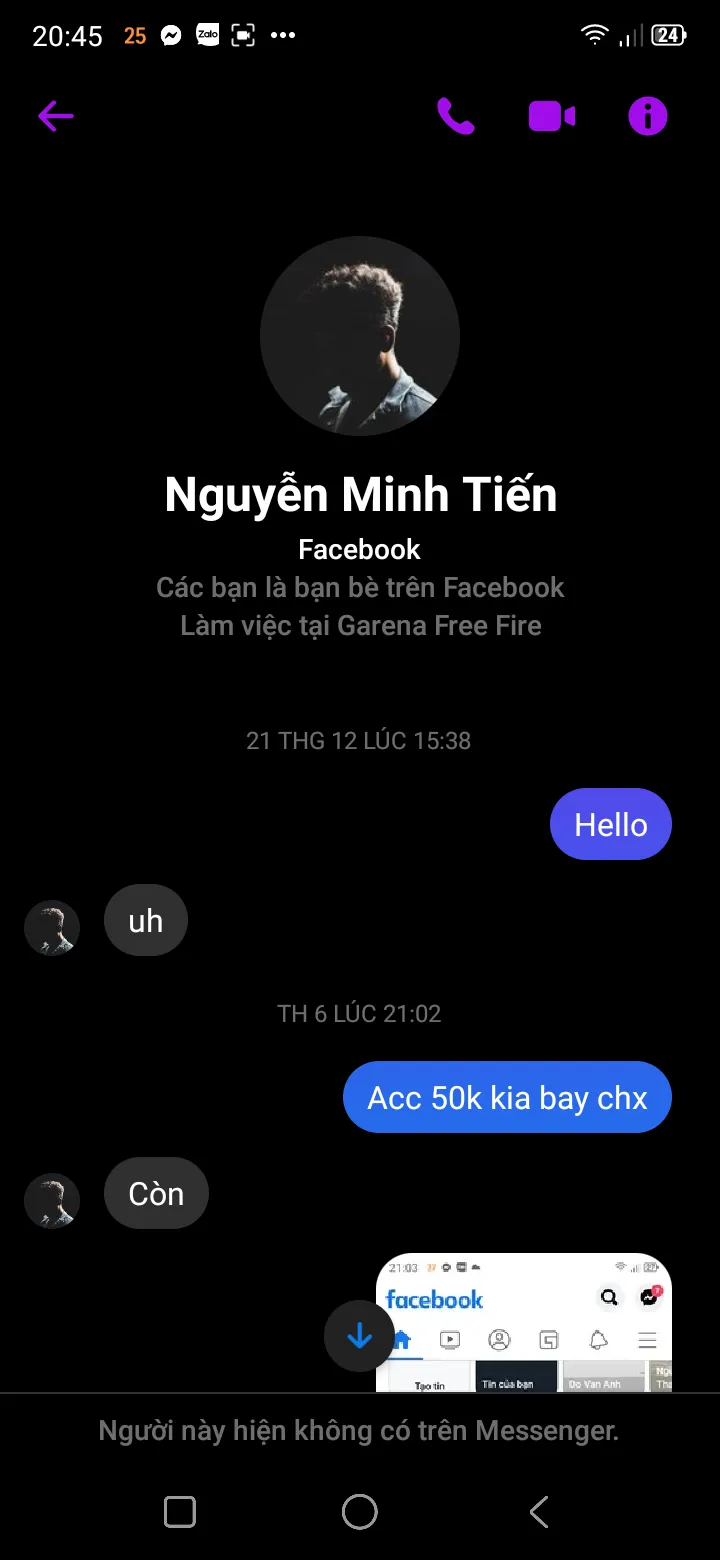Start a video call with Nguyễn Minh Tiến

(551, 117)
